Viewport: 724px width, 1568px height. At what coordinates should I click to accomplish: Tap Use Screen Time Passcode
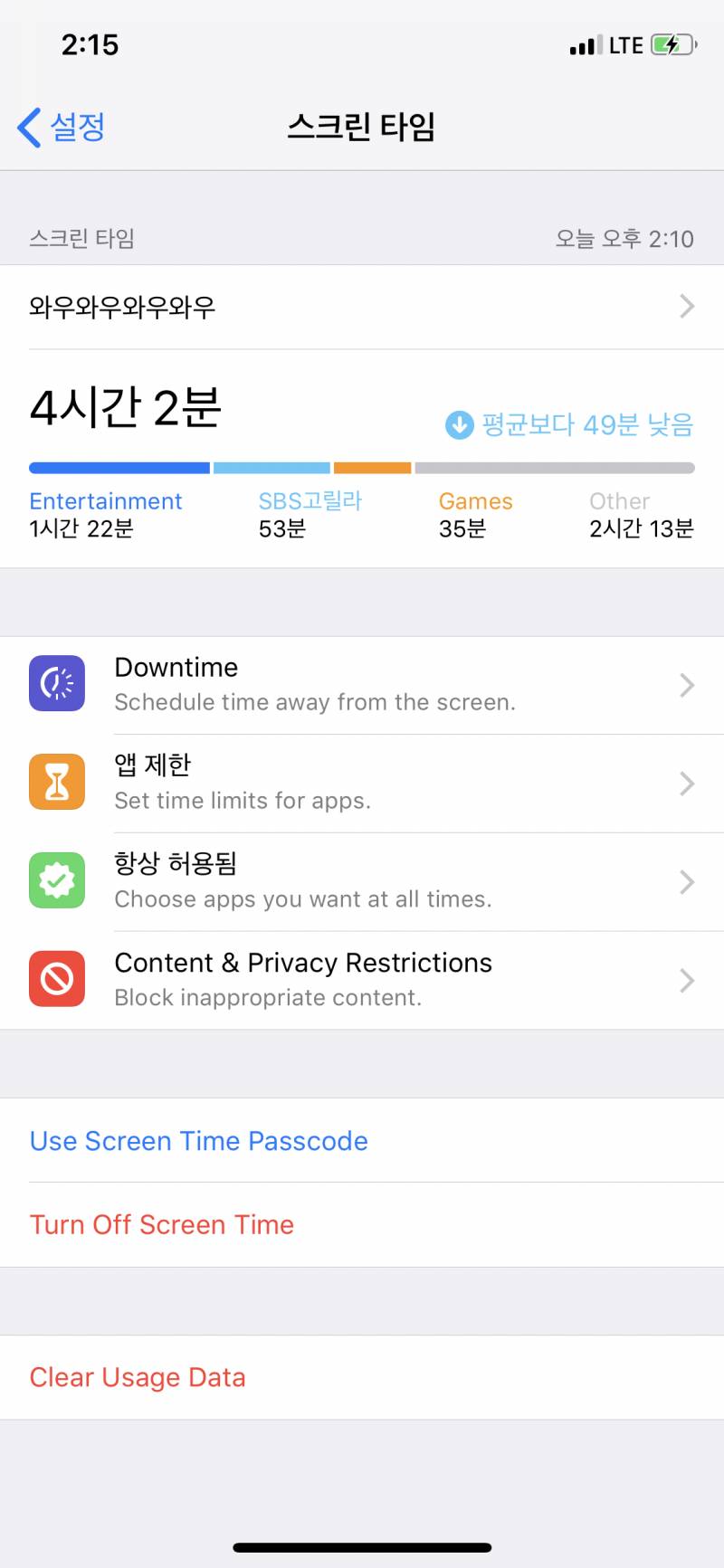pos(198,1141)
